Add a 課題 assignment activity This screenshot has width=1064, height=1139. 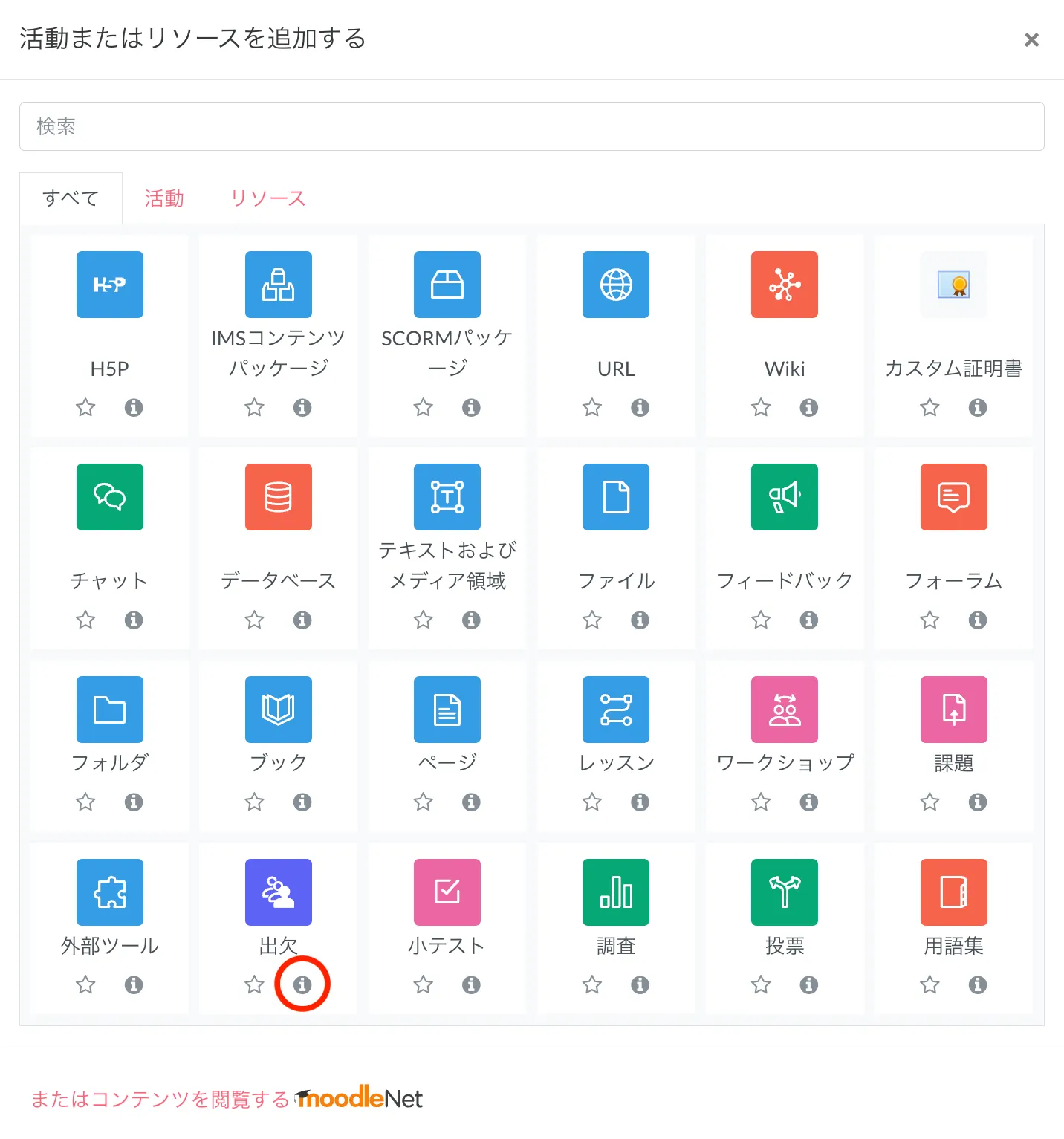[x=953, y=710]
